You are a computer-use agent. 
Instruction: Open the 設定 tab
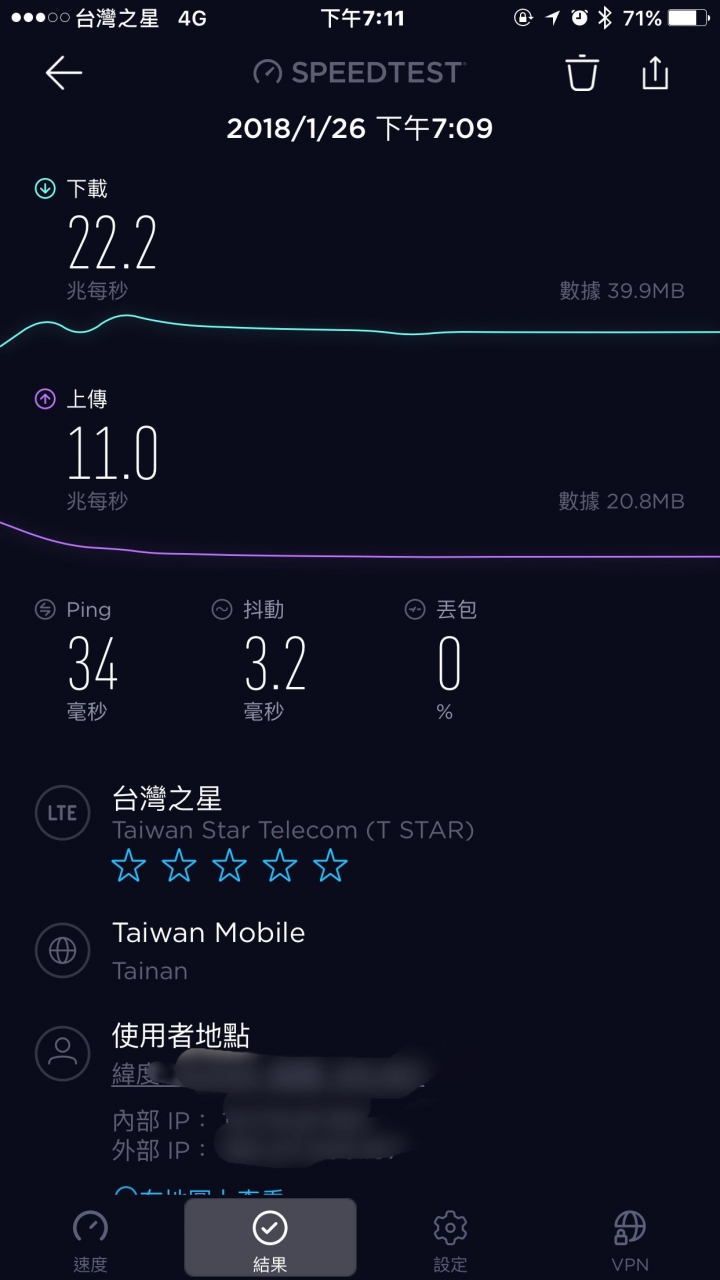click(x=450, y=1240)
